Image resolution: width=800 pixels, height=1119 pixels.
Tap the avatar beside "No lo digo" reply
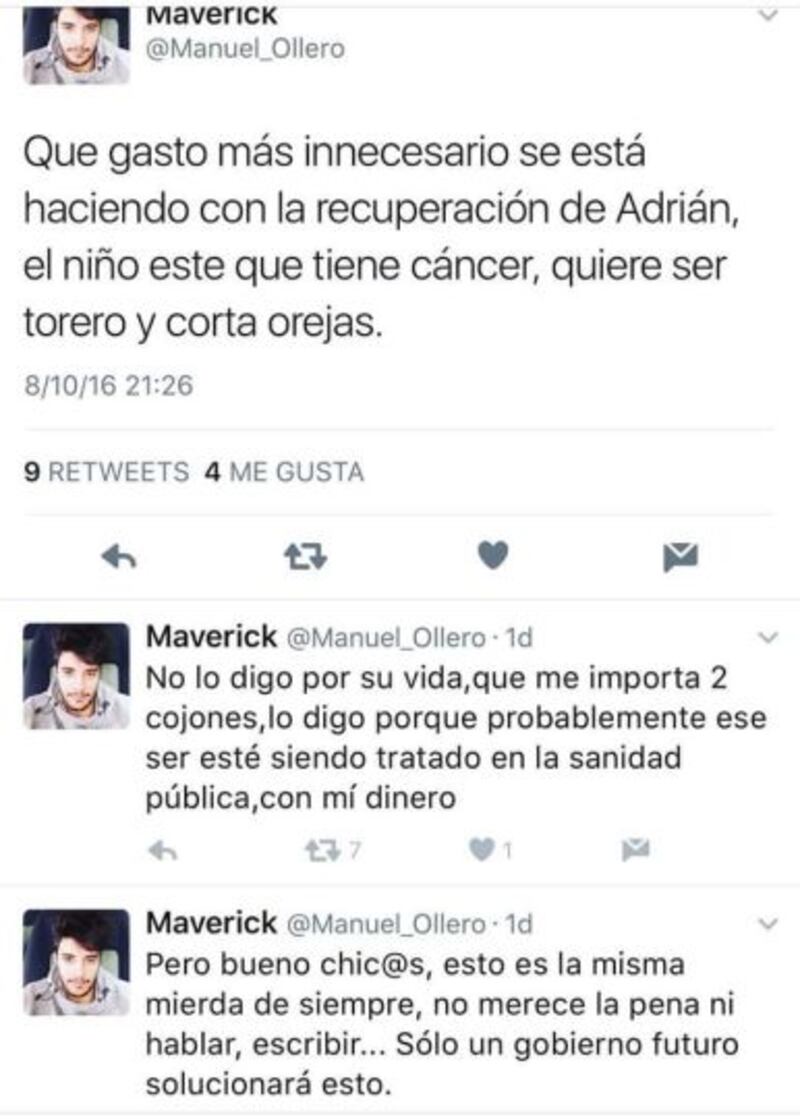coord(76,676)
